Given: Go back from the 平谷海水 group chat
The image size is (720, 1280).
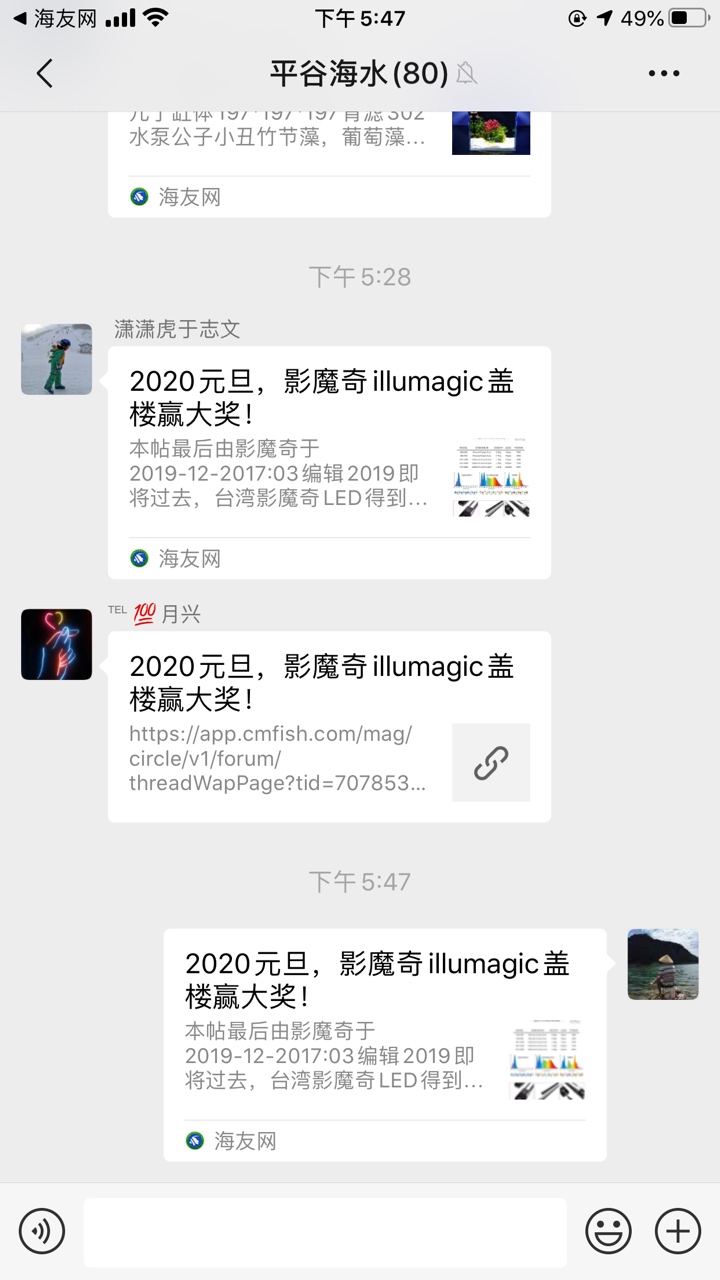Looking at the screenshot, I should click(44, 73).
